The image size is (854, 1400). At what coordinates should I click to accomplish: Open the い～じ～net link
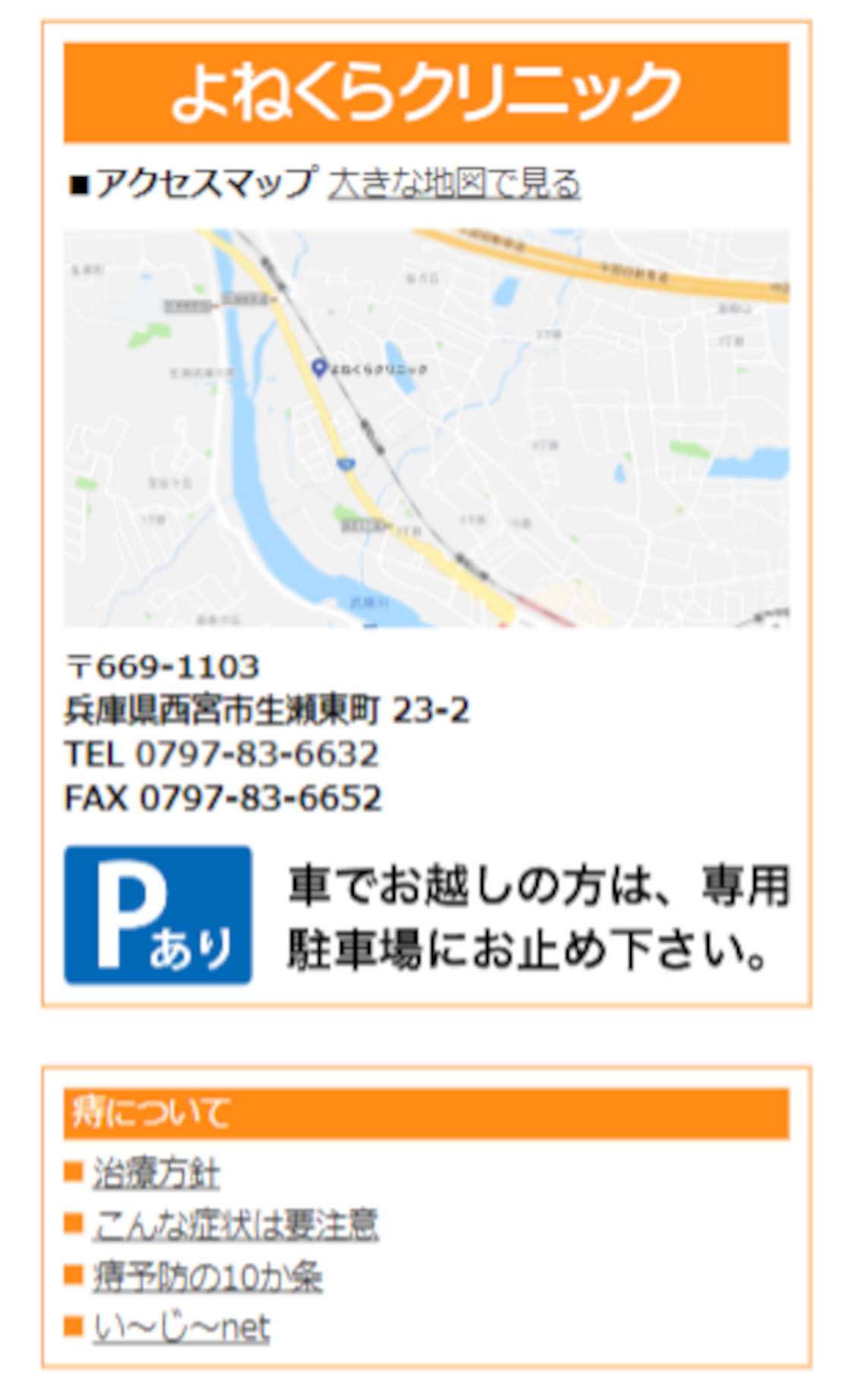181,1328
